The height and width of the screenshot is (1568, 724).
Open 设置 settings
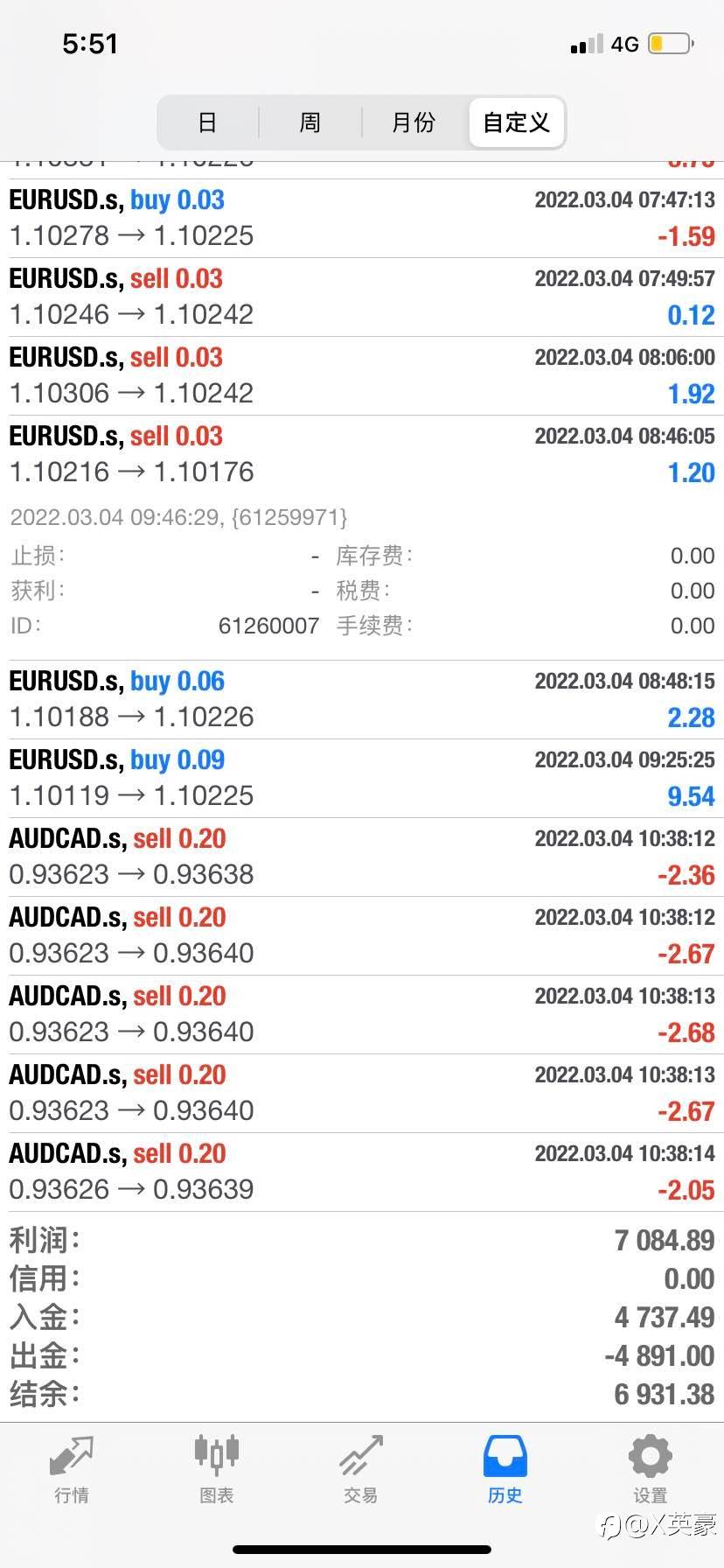(x=650, y=1470)
